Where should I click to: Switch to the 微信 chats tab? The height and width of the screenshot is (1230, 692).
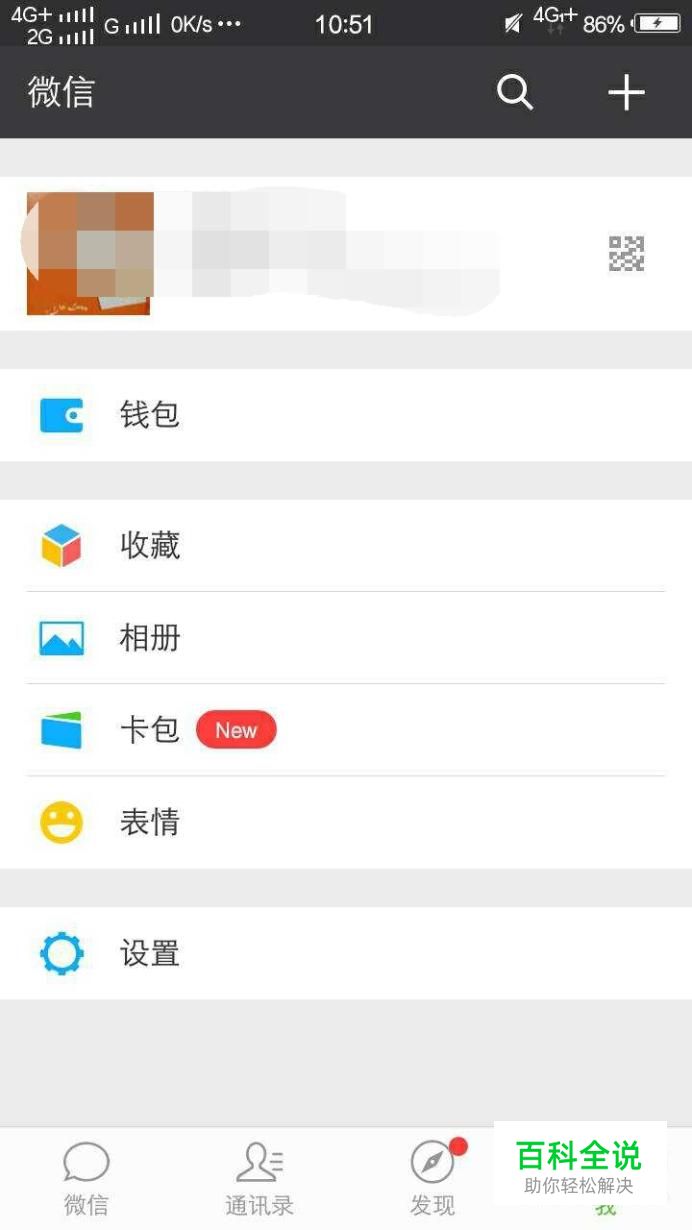click(x=86, y=1179)
